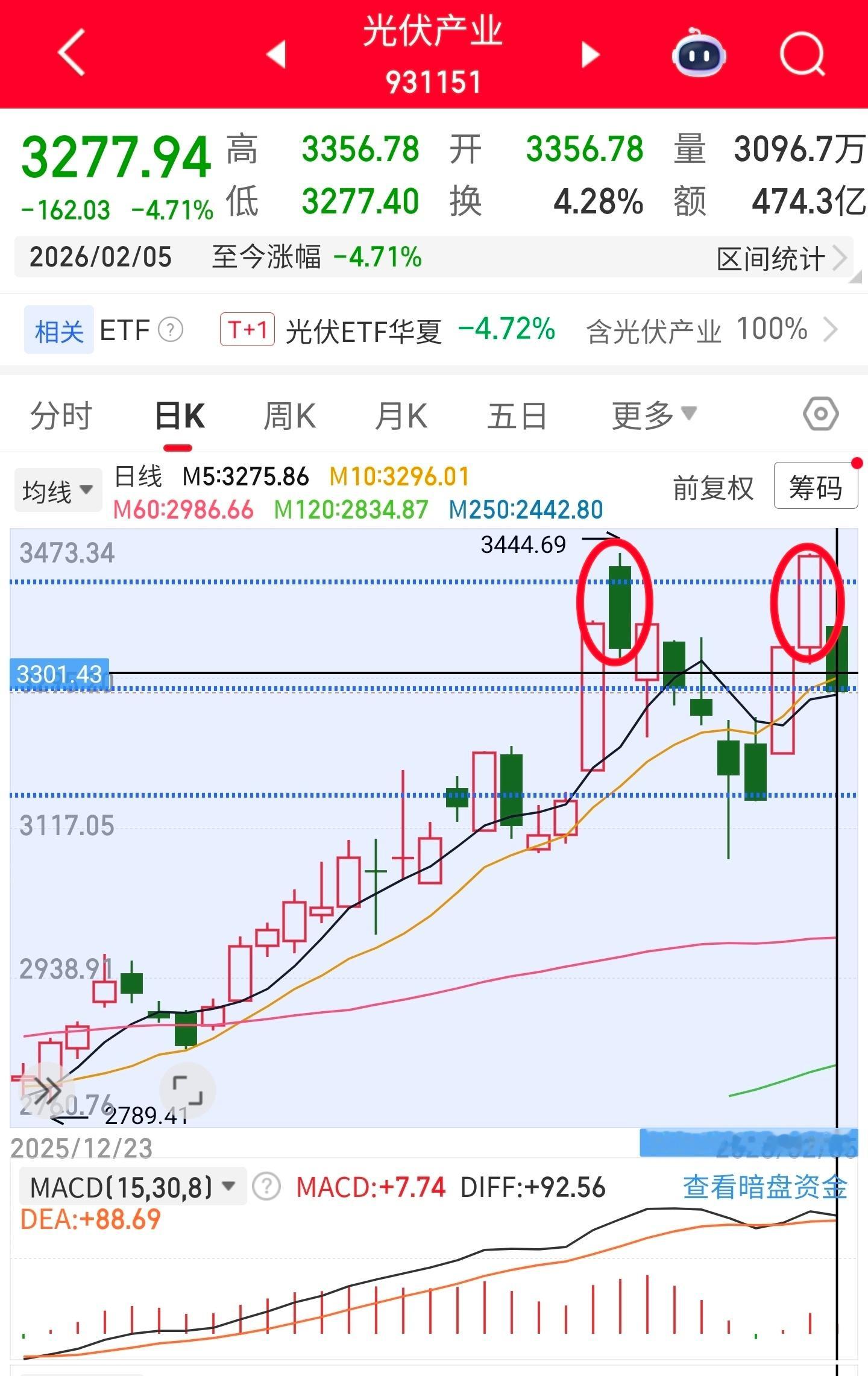The width and height of the screenshot is (868, 1376).
Task: Switch to previous index with left arrow
Action: coord(277,54)
